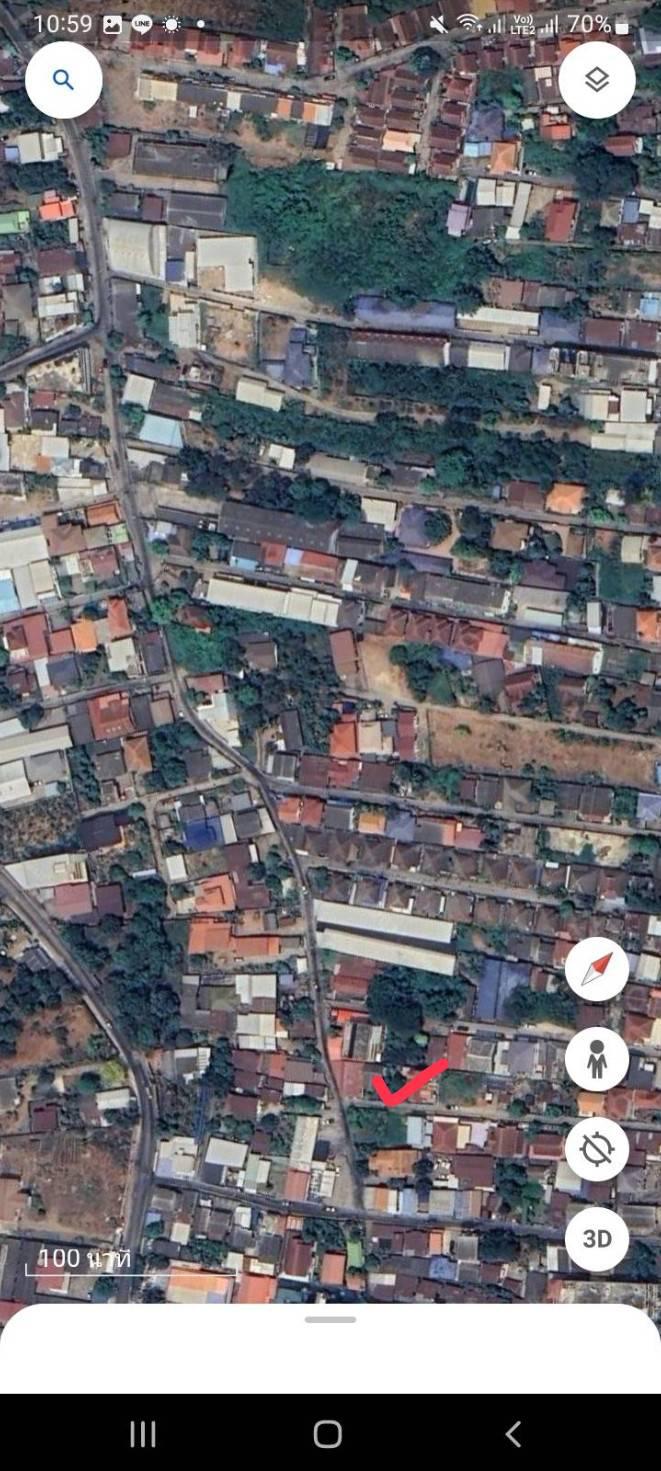Go back with system back arrow
Screen dimensions: 661x1471
point(513,1434)
